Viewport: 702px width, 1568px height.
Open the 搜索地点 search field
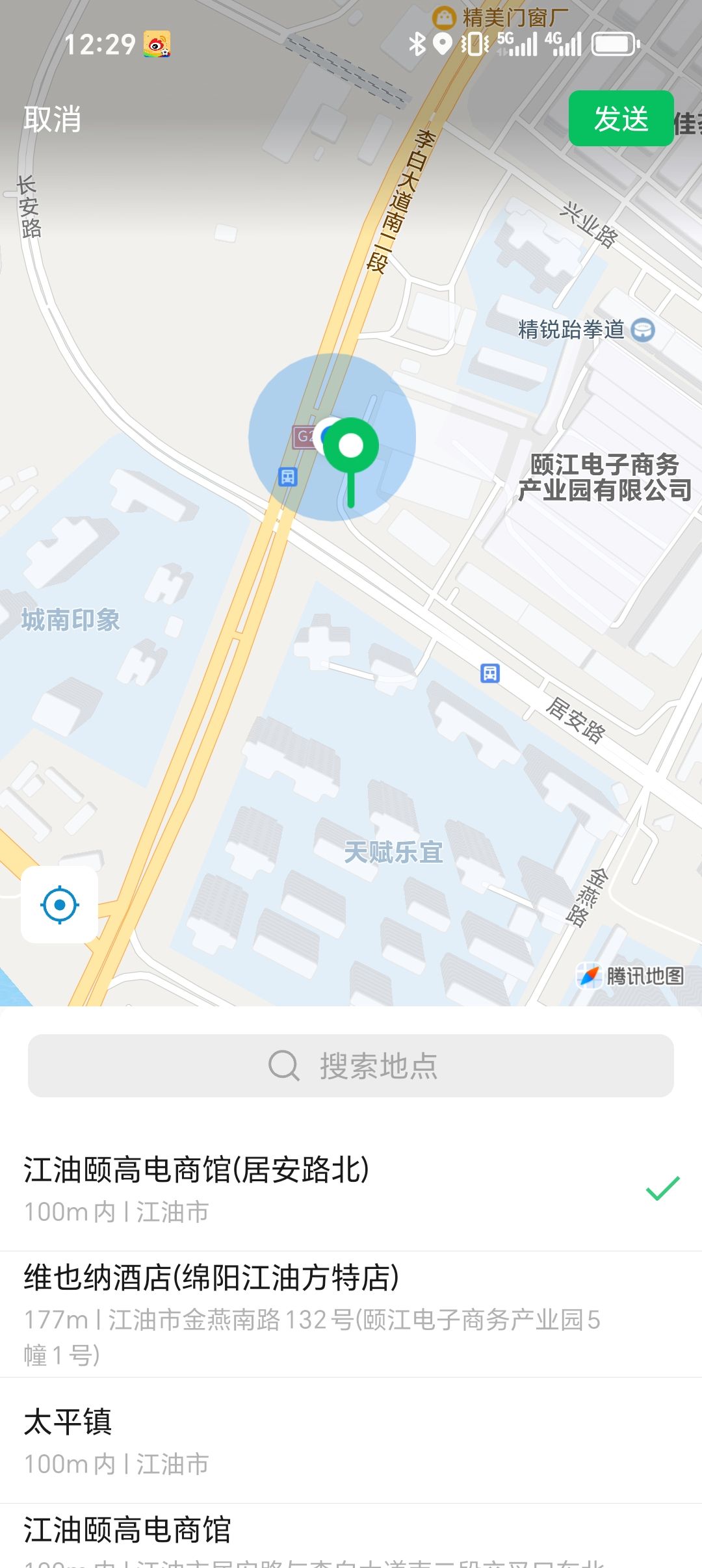pos(351,1065)
